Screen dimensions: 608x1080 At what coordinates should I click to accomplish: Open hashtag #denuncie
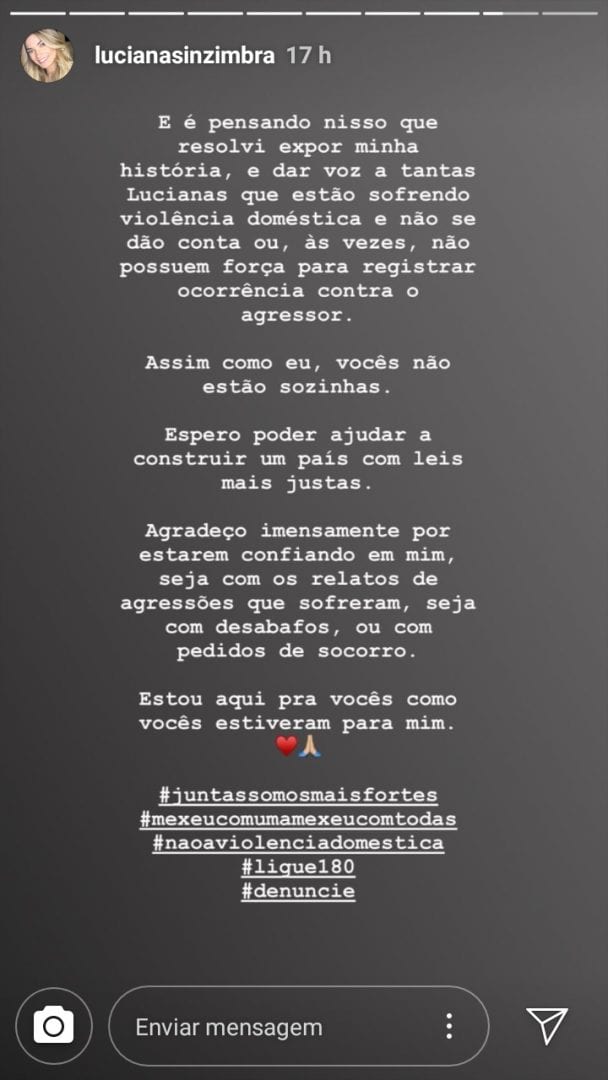(298, 890)
